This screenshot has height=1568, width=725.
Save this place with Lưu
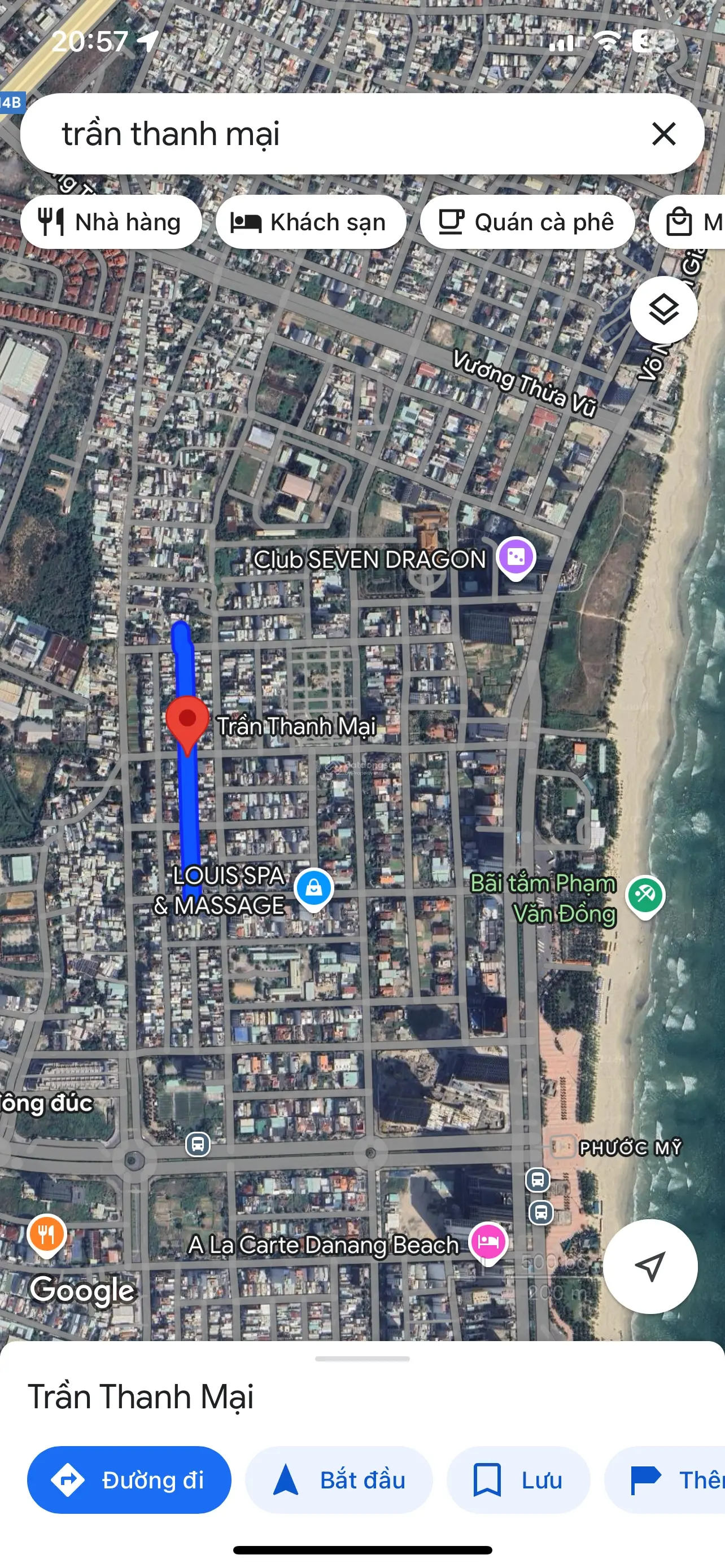pos(518,1480)
